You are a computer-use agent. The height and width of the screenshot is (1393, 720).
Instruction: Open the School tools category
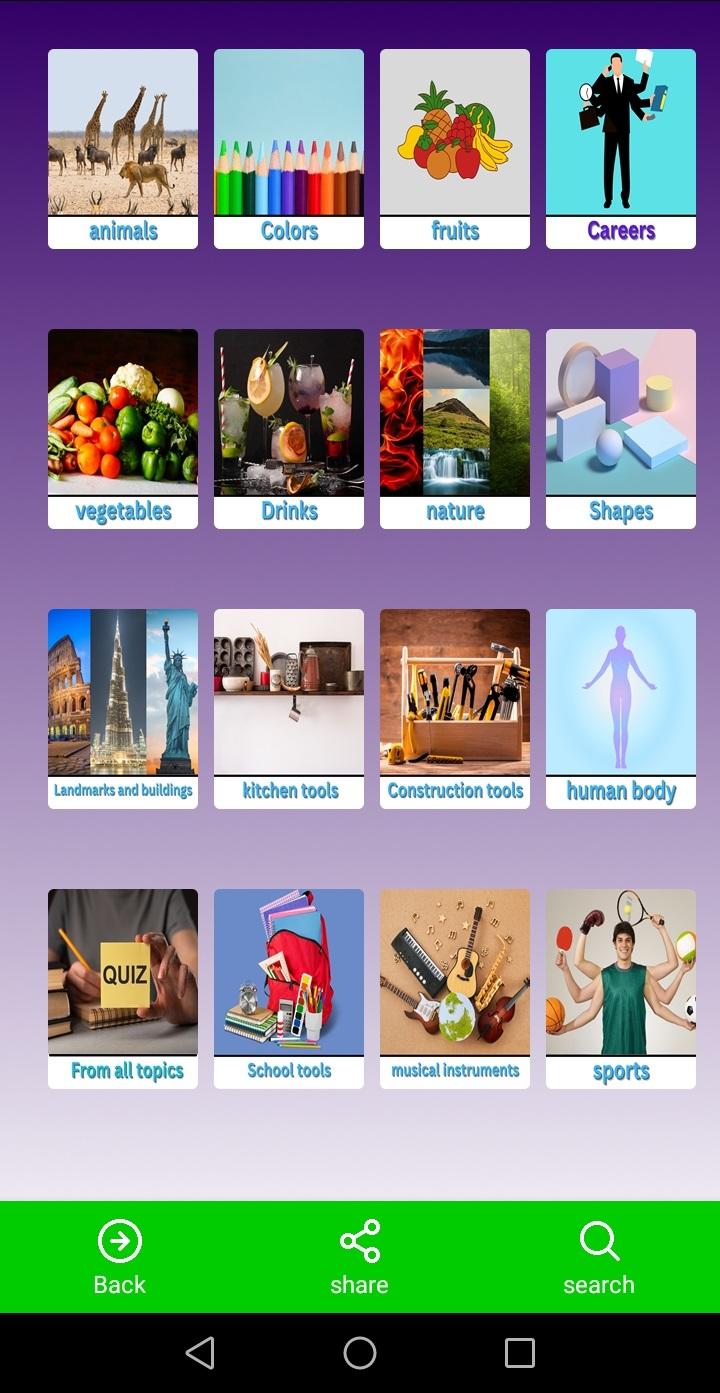pyautogui.click(x=289, y=989)
